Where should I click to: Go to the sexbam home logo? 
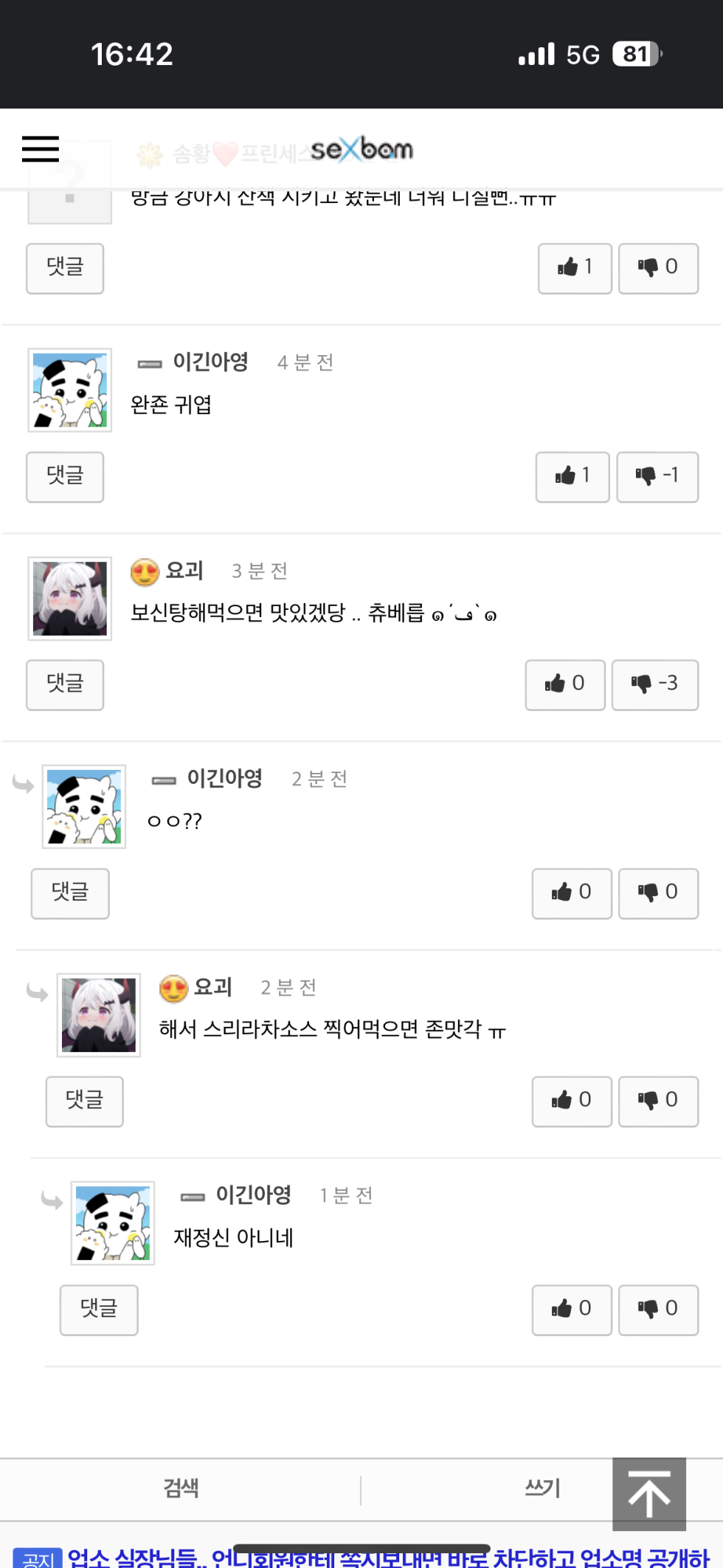click(361, 150)
